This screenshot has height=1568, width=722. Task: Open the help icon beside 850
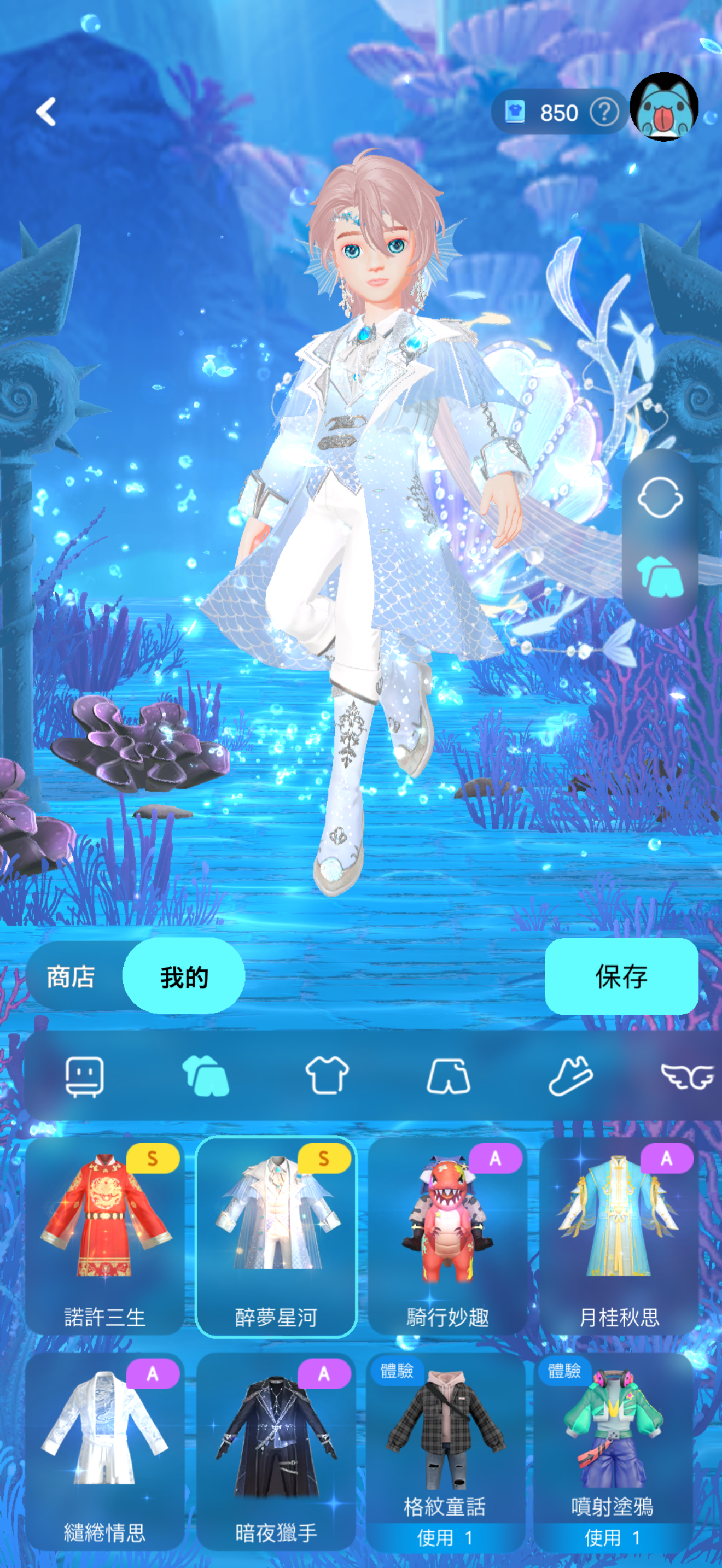click(604, 113)
